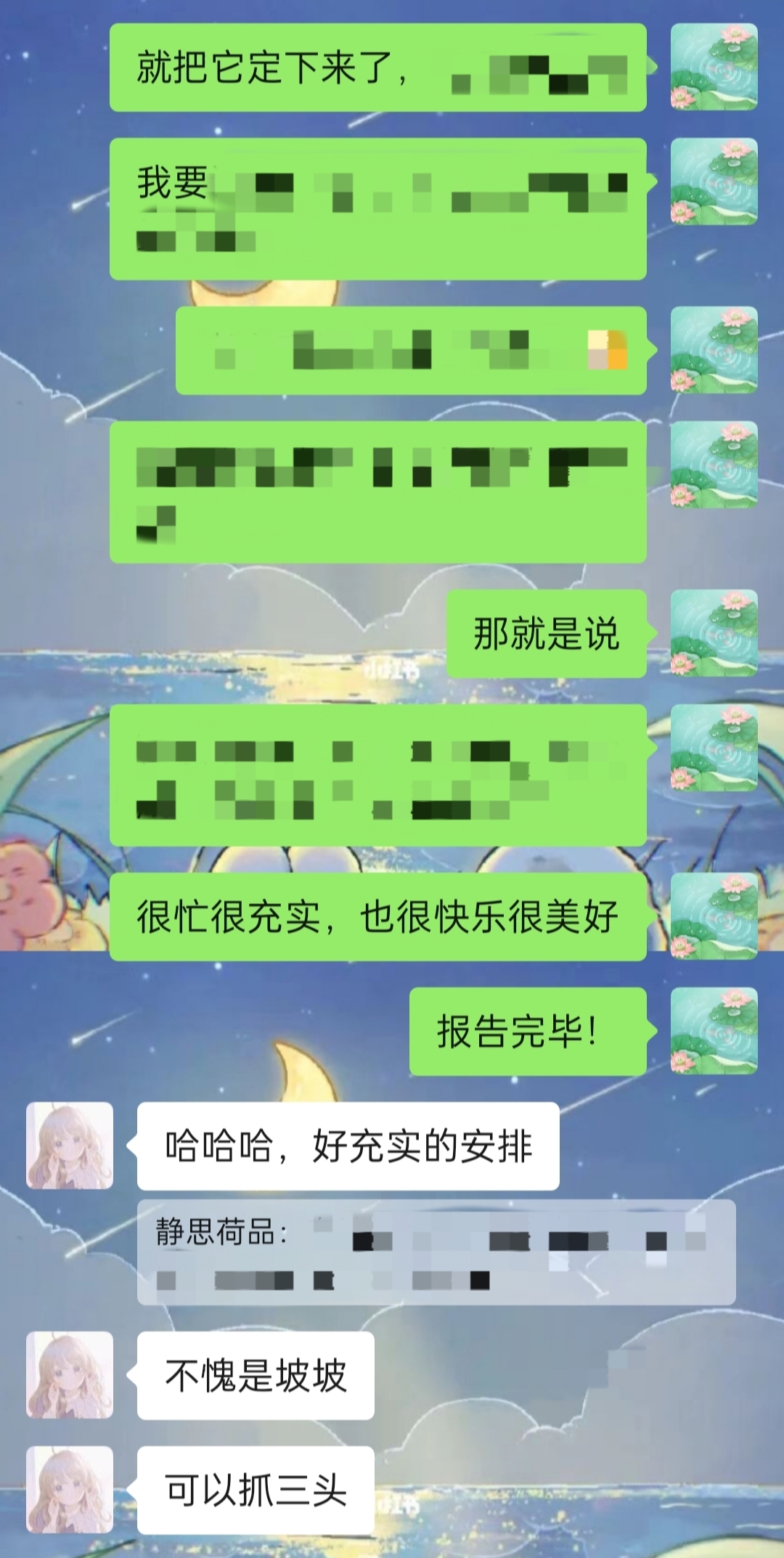784x1558 pixels.
Task: Open sender's avatar beside '哈哈哈，好充实的安排'
Action: [x=70, y=1146]
